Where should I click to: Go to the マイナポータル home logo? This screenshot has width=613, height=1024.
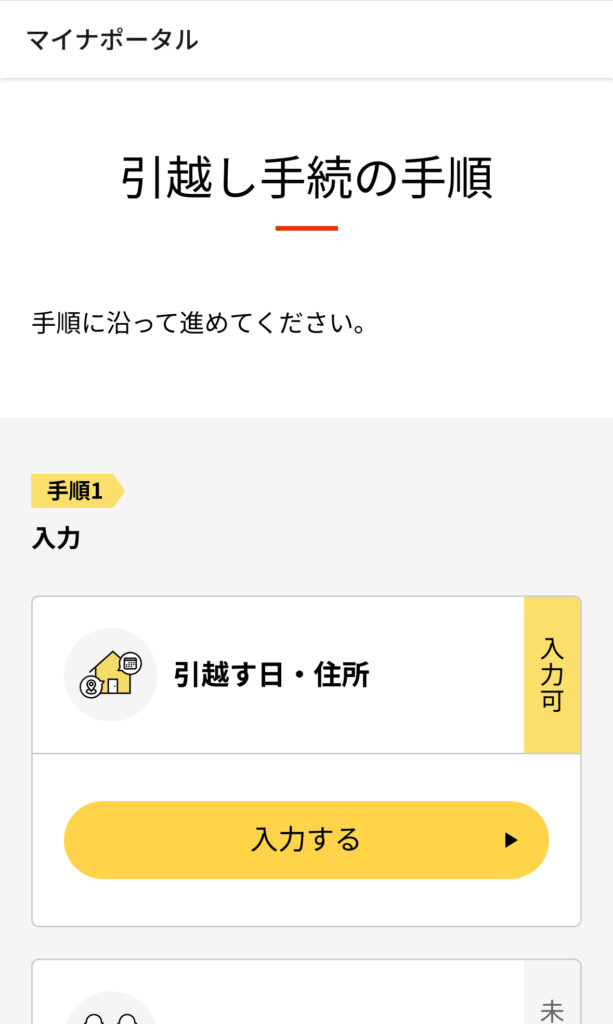112,40
